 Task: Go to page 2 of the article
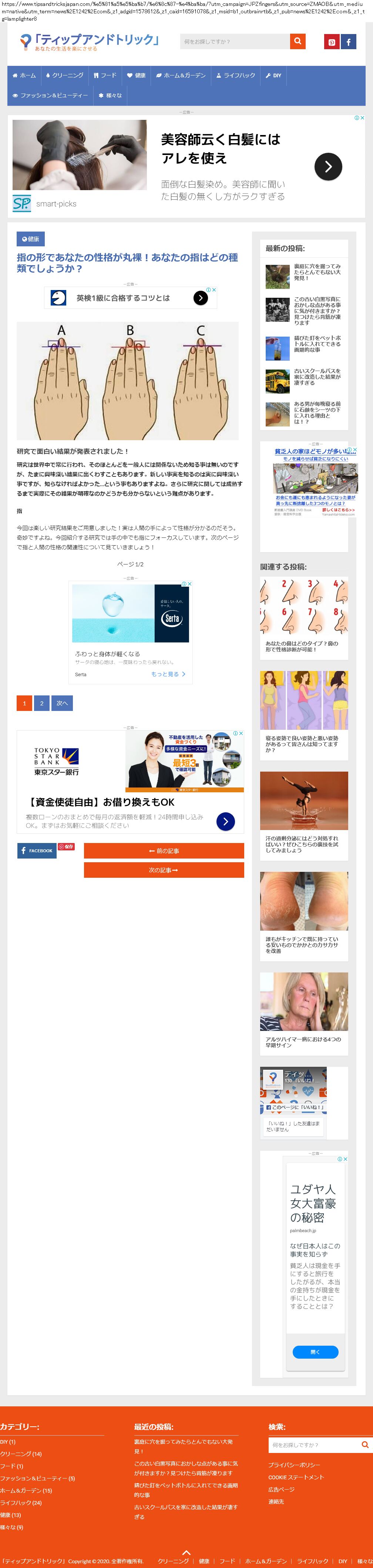click(x=41, y=703)
